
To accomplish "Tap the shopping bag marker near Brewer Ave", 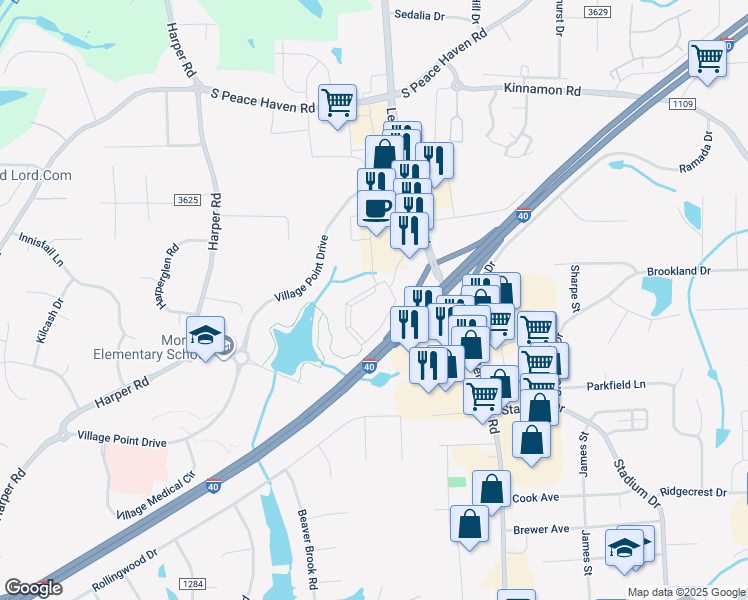I will pos(470,525).
